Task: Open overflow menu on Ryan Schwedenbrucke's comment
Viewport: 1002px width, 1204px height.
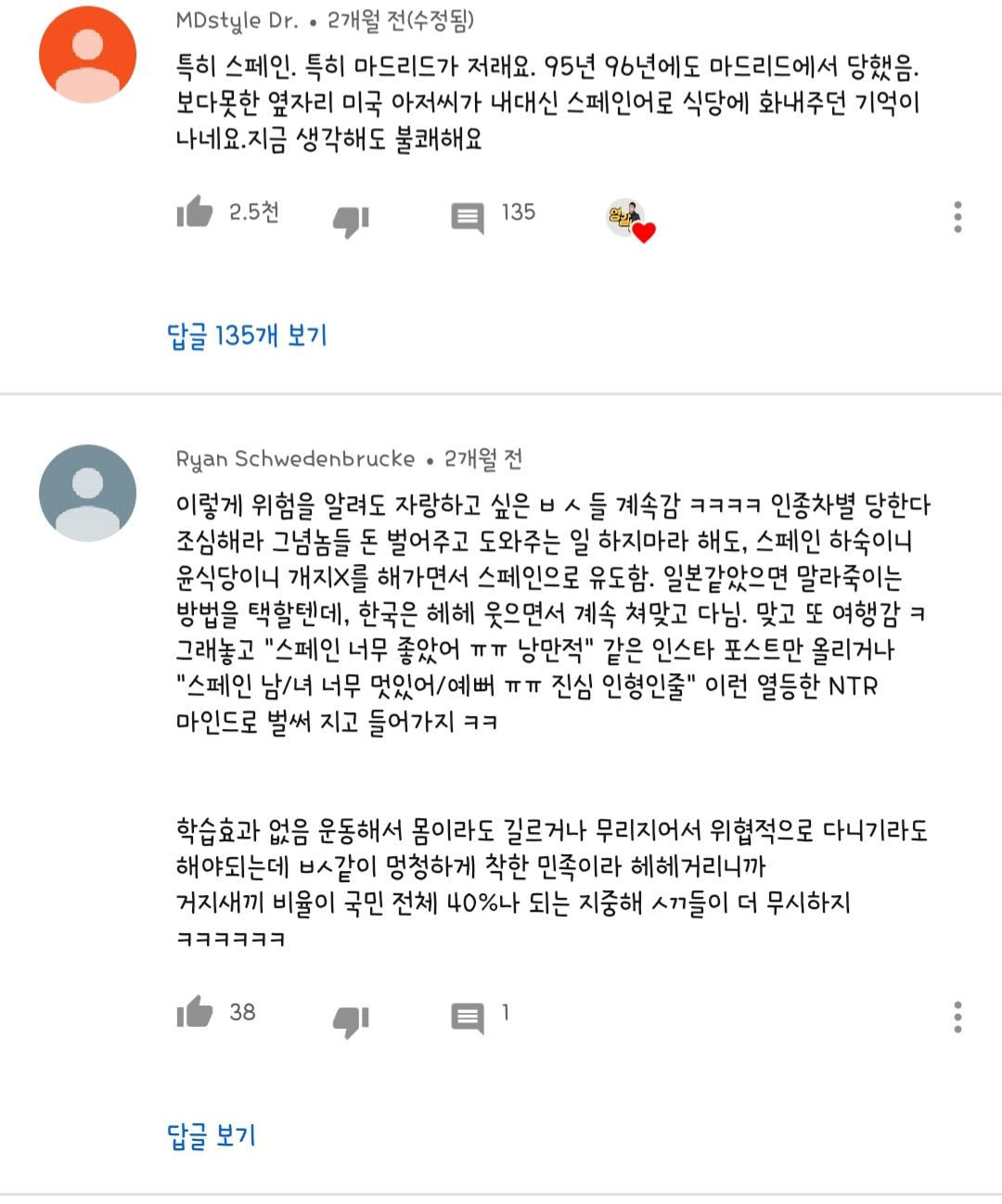Action: tap(957, 1017)
